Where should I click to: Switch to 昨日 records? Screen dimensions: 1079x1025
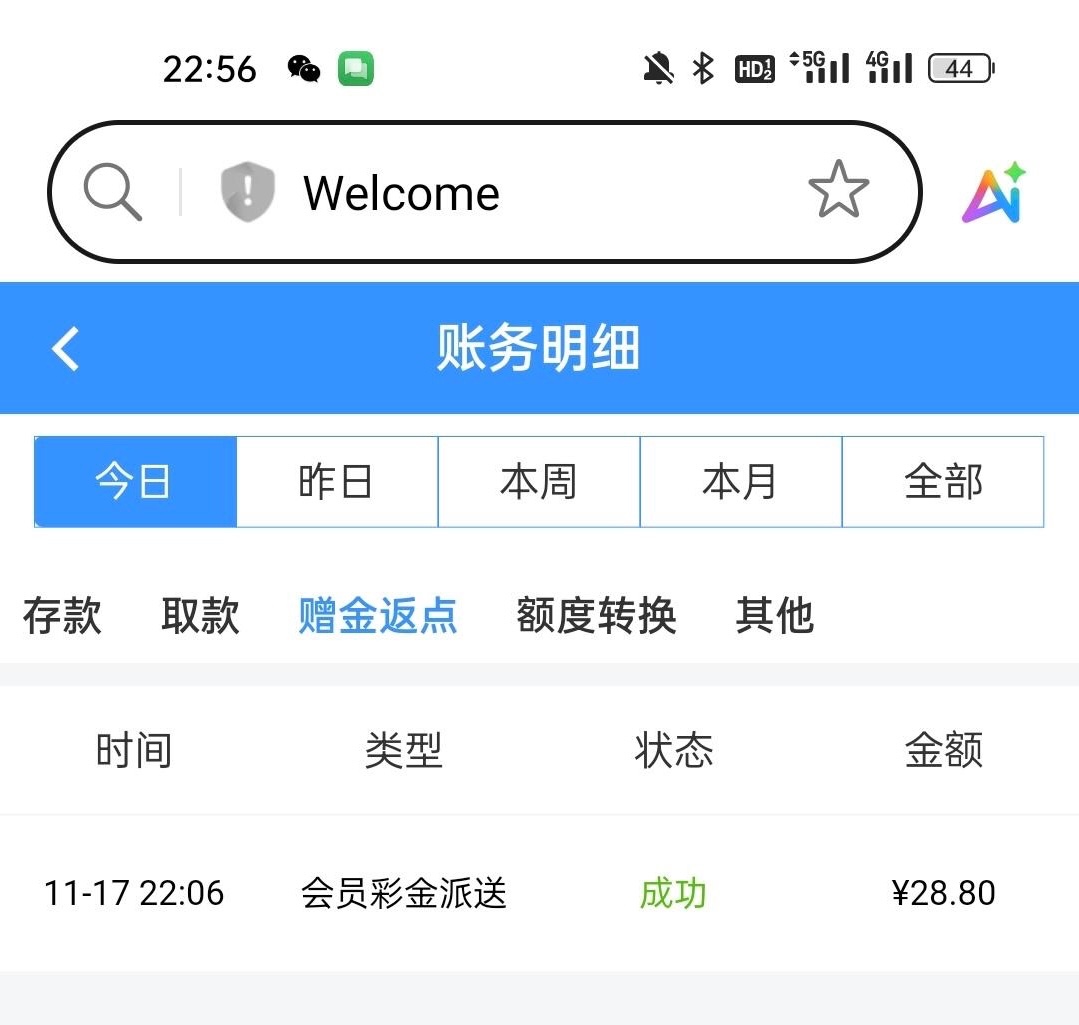(x=337, y=482)
